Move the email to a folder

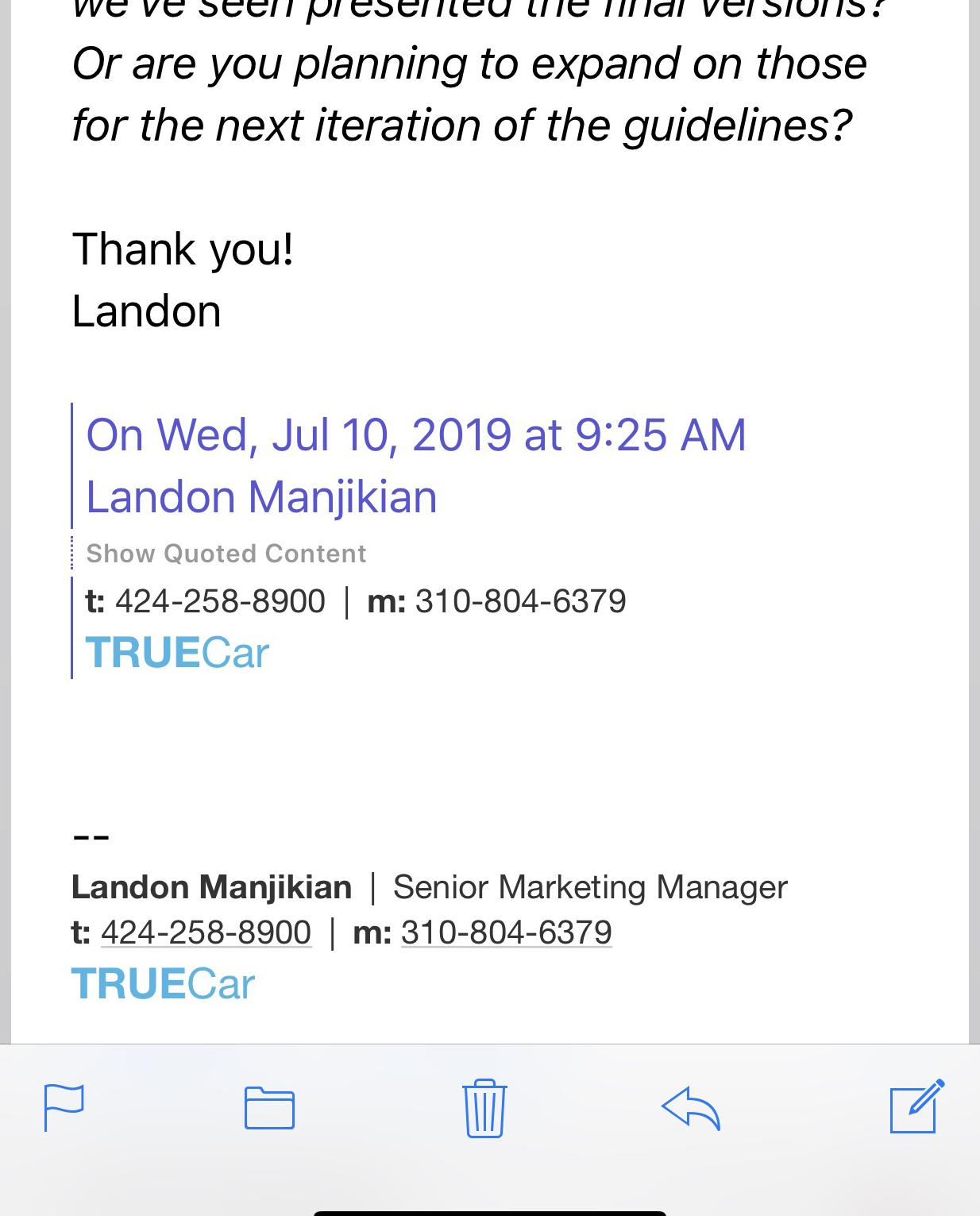point(269,1107)
